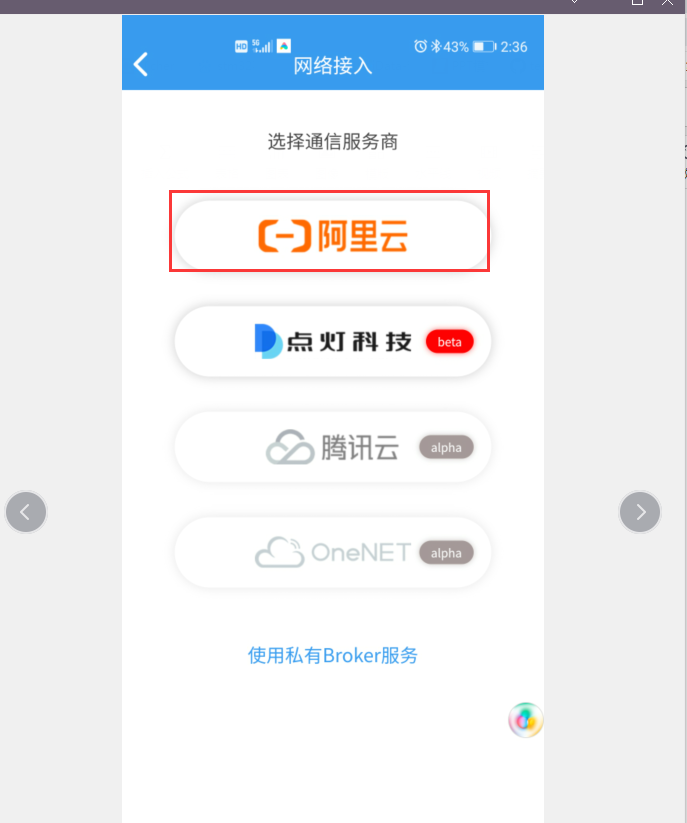
Task: Choose the 点灯科技 beta provider
Action: click(332, 341)
